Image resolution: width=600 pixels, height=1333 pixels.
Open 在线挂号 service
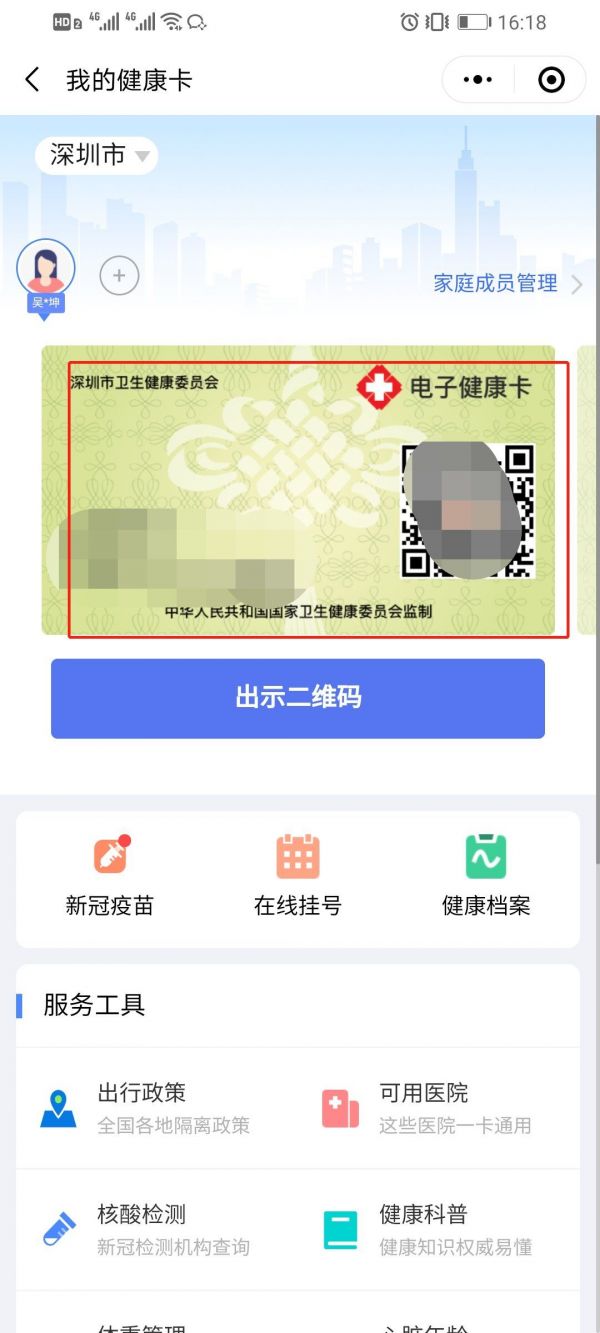pyautogui.click(x=298, y=877)
